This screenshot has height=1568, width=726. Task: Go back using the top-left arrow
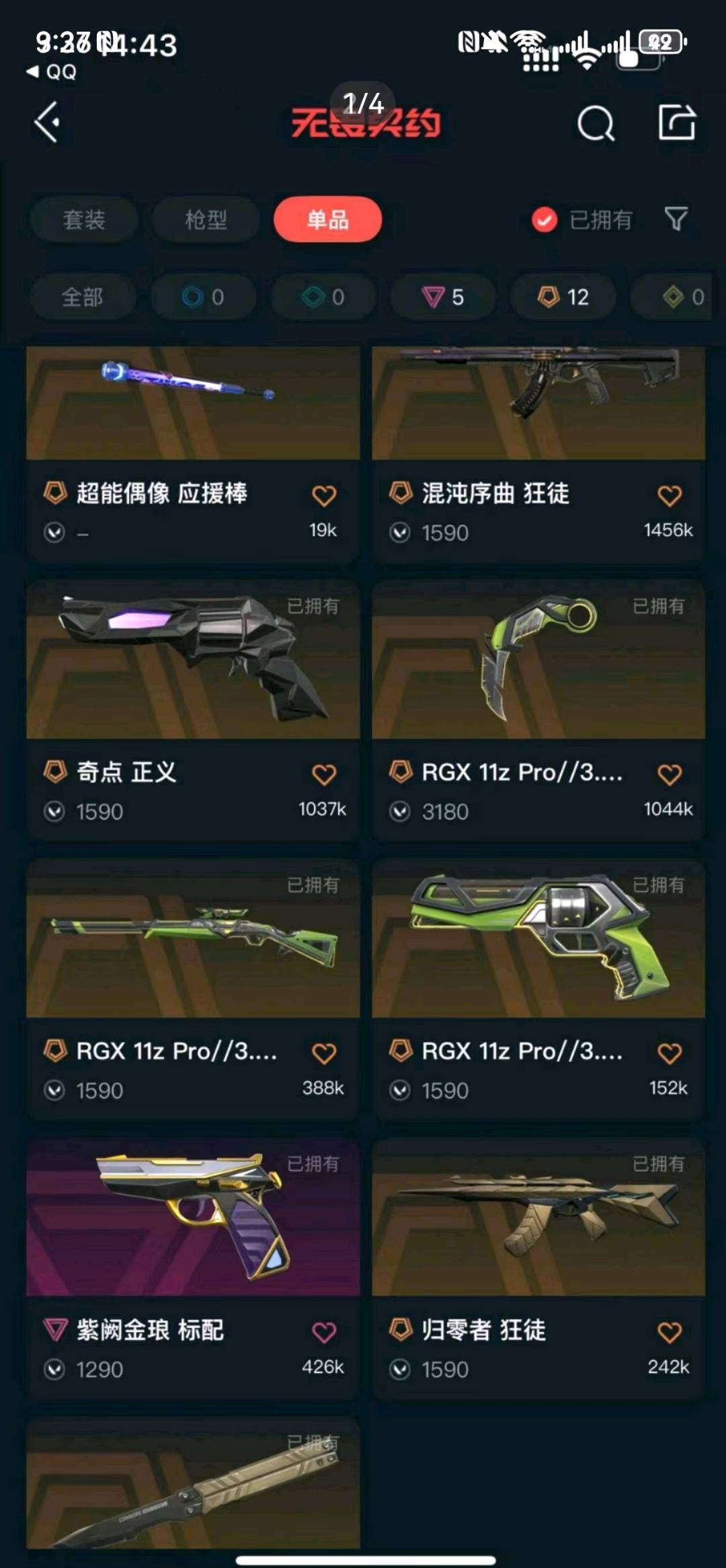(47, 123)
